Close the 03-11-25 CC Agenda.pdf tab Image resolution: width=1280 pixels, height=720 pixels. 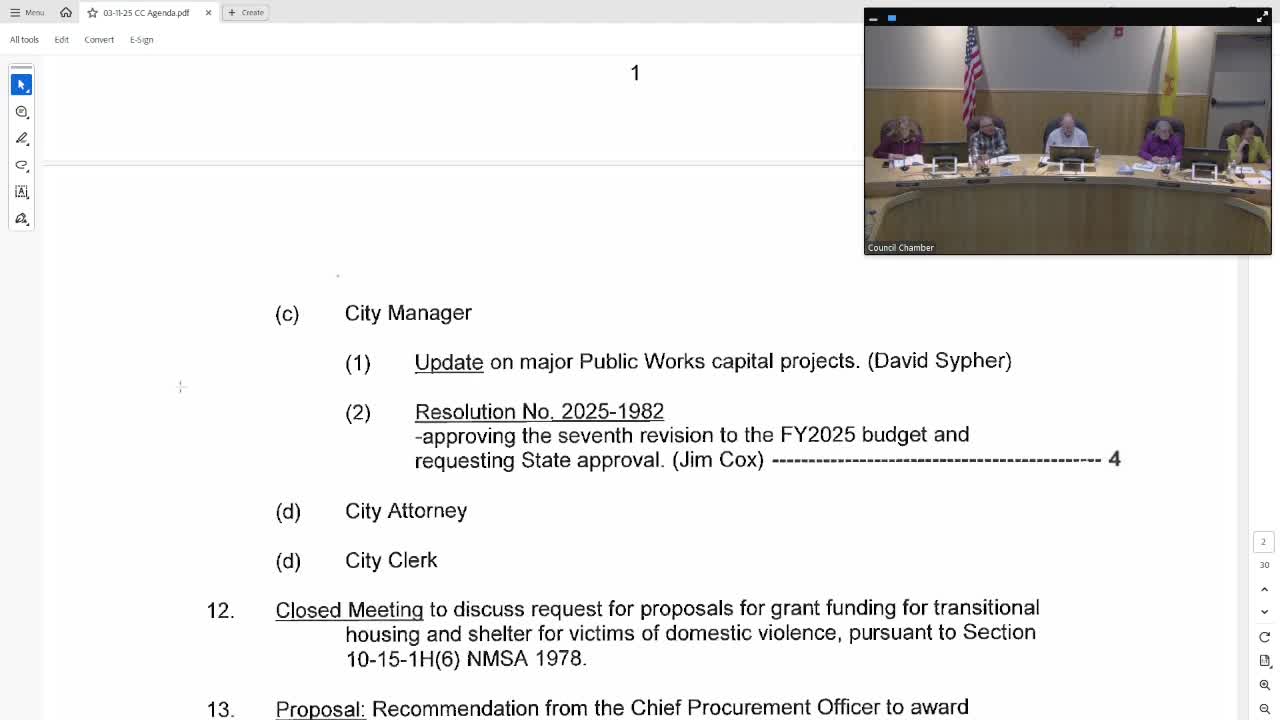point(208,12)
